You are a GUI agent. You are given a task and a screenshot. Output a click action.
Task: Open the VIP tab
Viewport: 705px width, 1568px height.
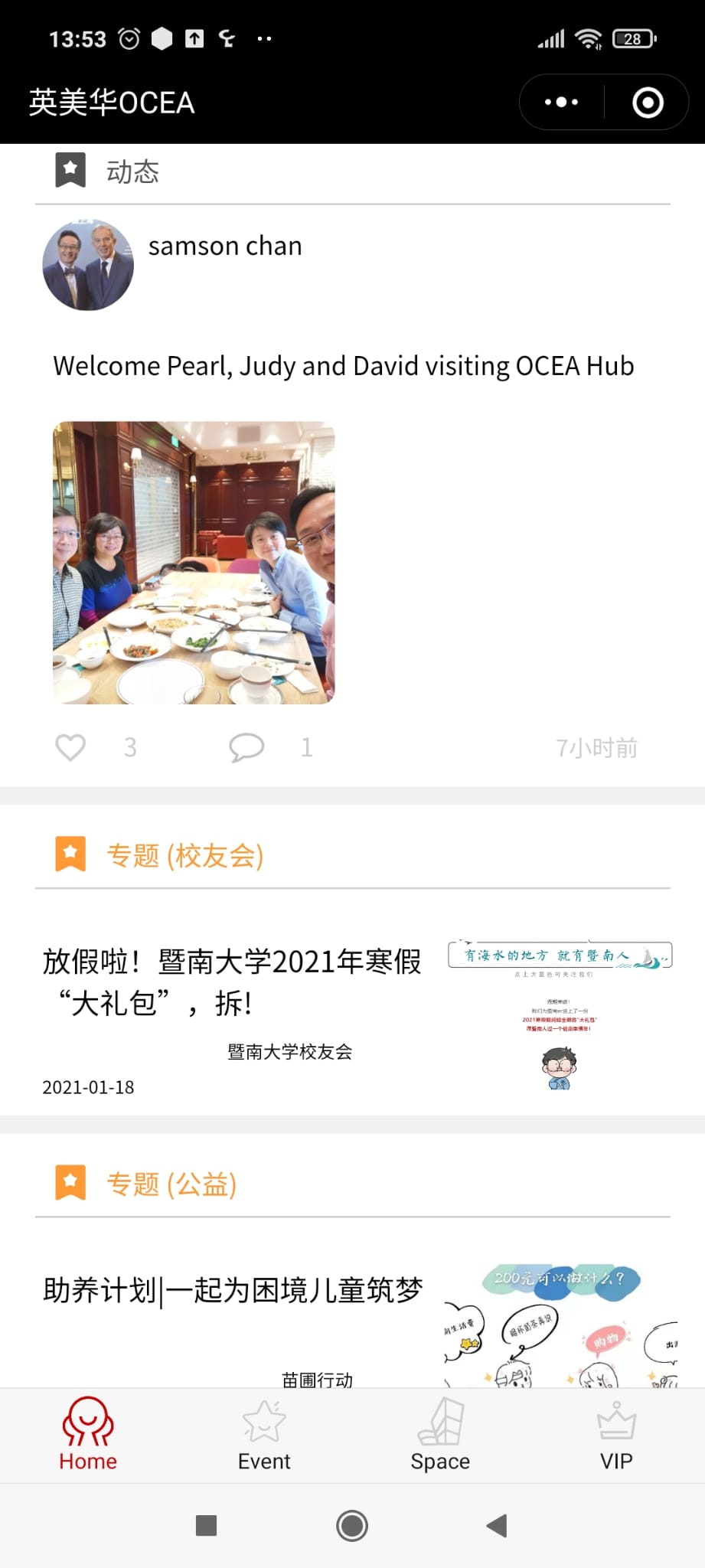click(x=616, y=1436)
